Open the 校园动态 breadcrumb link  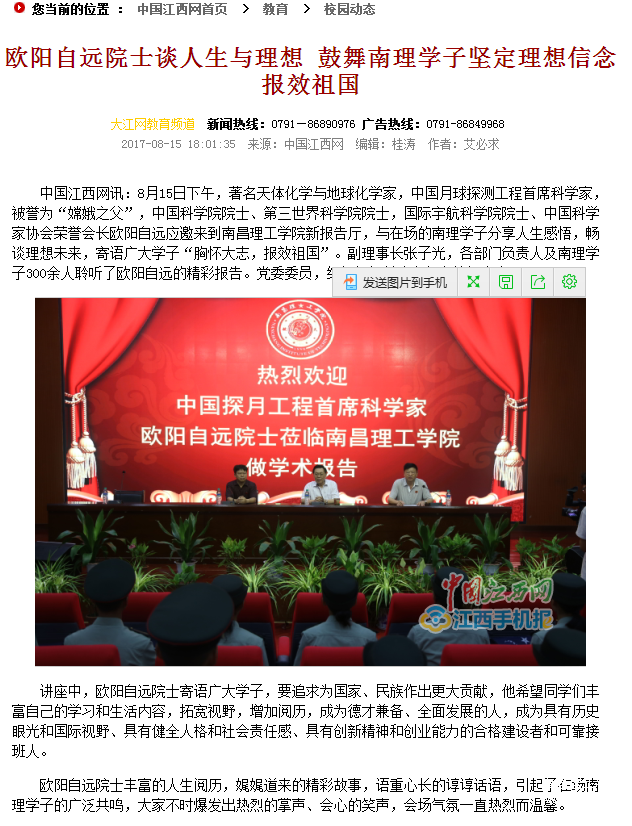[x=349, y=9]
